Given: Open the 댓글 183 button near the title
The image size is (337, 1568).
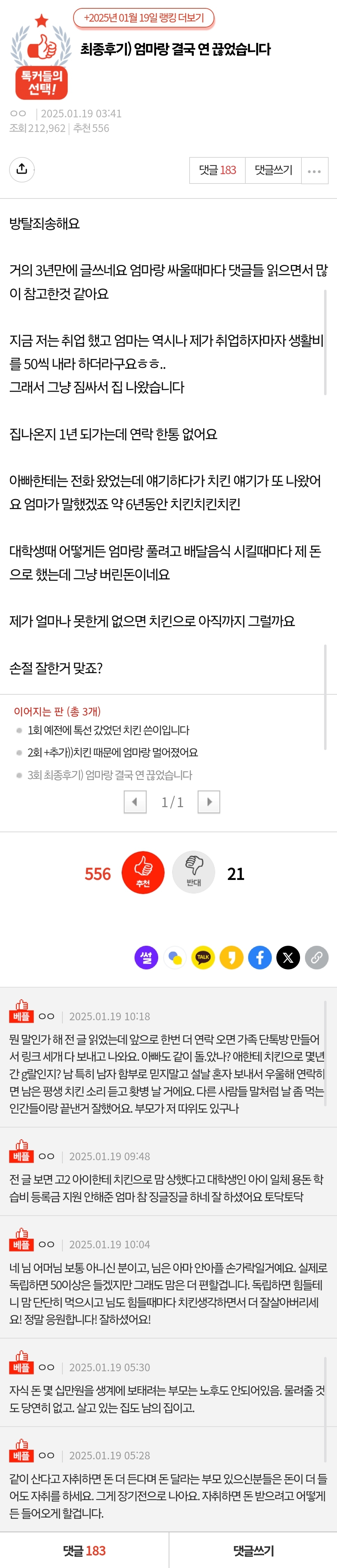Looking at the screenshot, I should point(217,170).
